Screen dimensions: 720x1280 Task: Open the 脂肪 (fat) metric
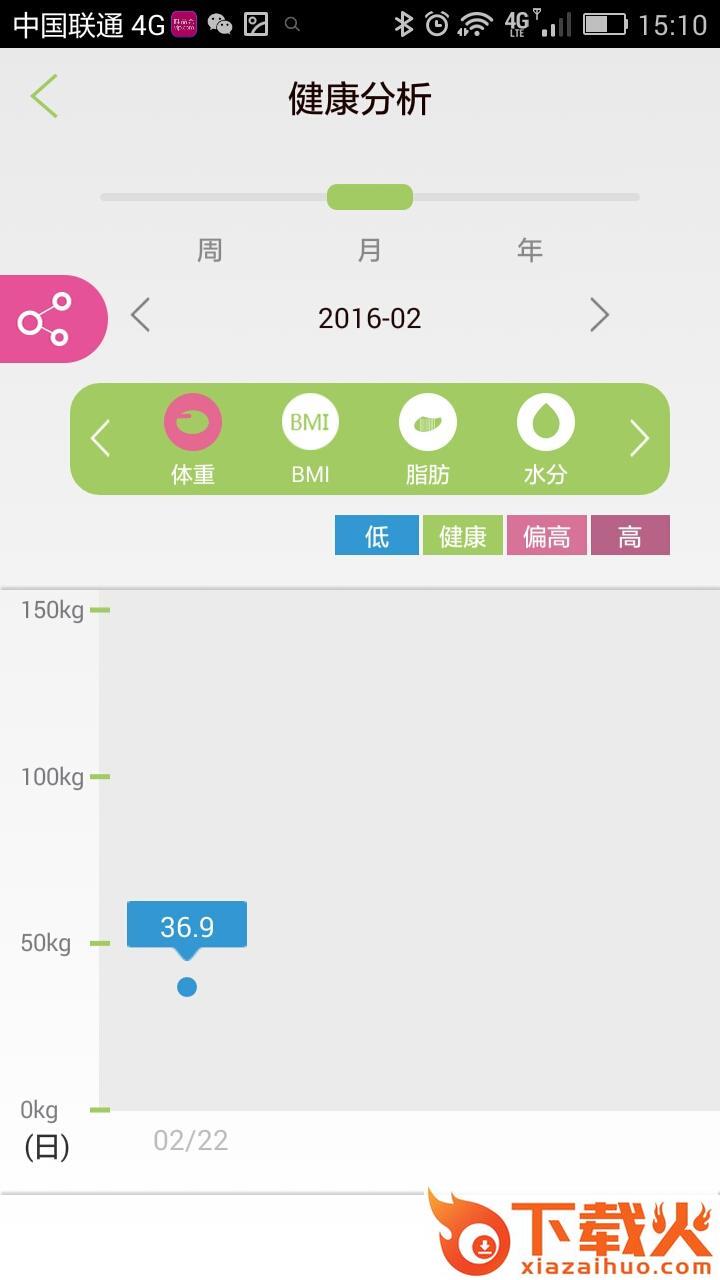(428, 438)
